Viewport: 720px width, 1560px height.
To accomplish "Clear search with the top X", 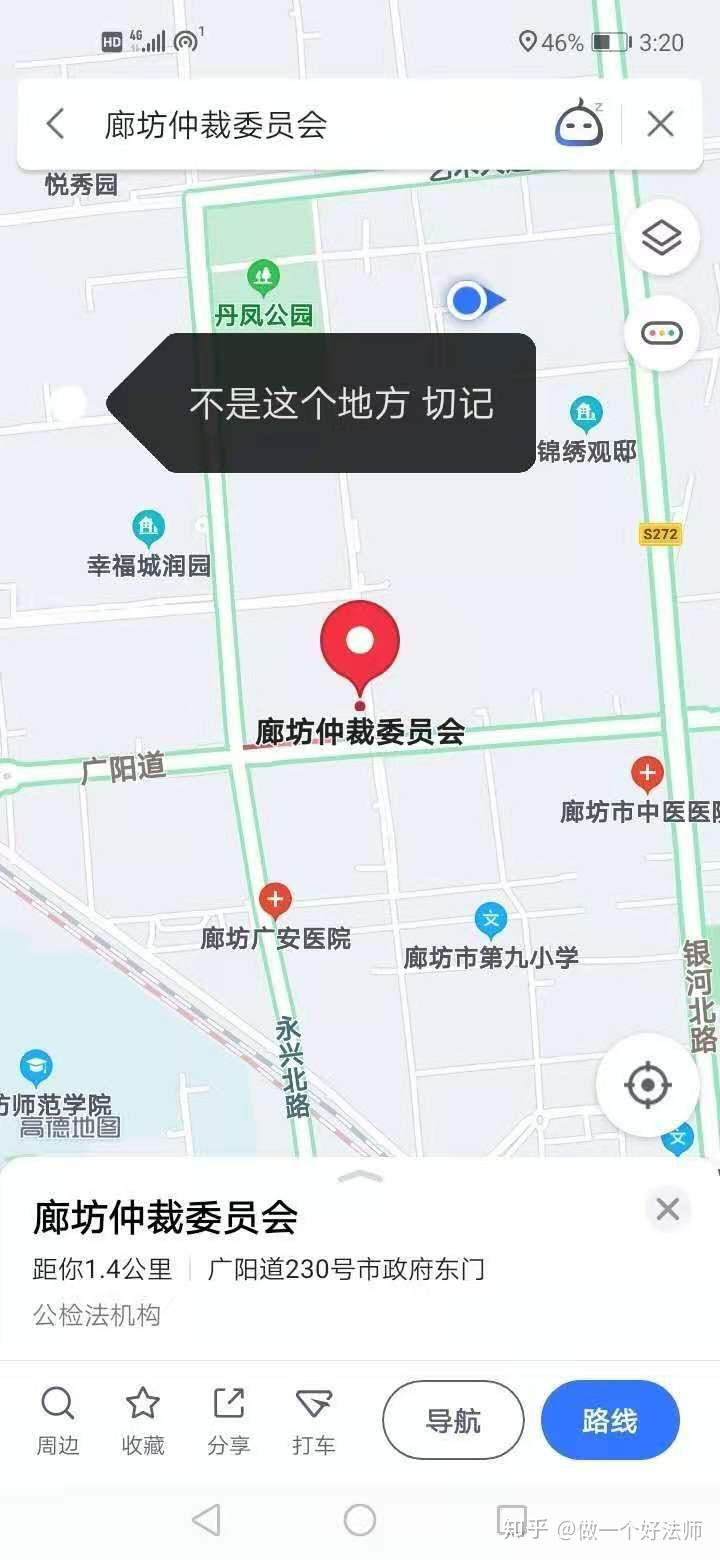I will pos(660,124).
